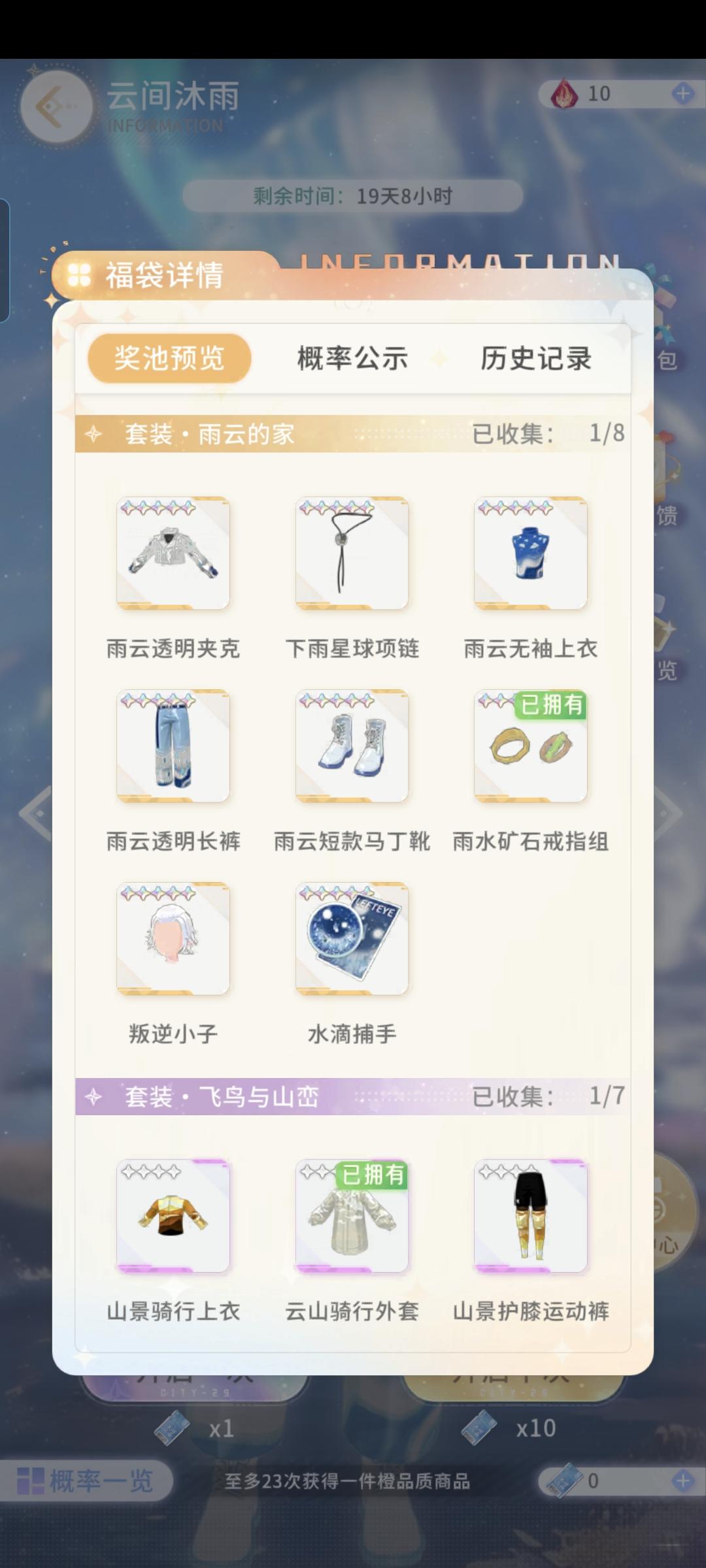Select the 奖池预览 tab

point(169,358)
